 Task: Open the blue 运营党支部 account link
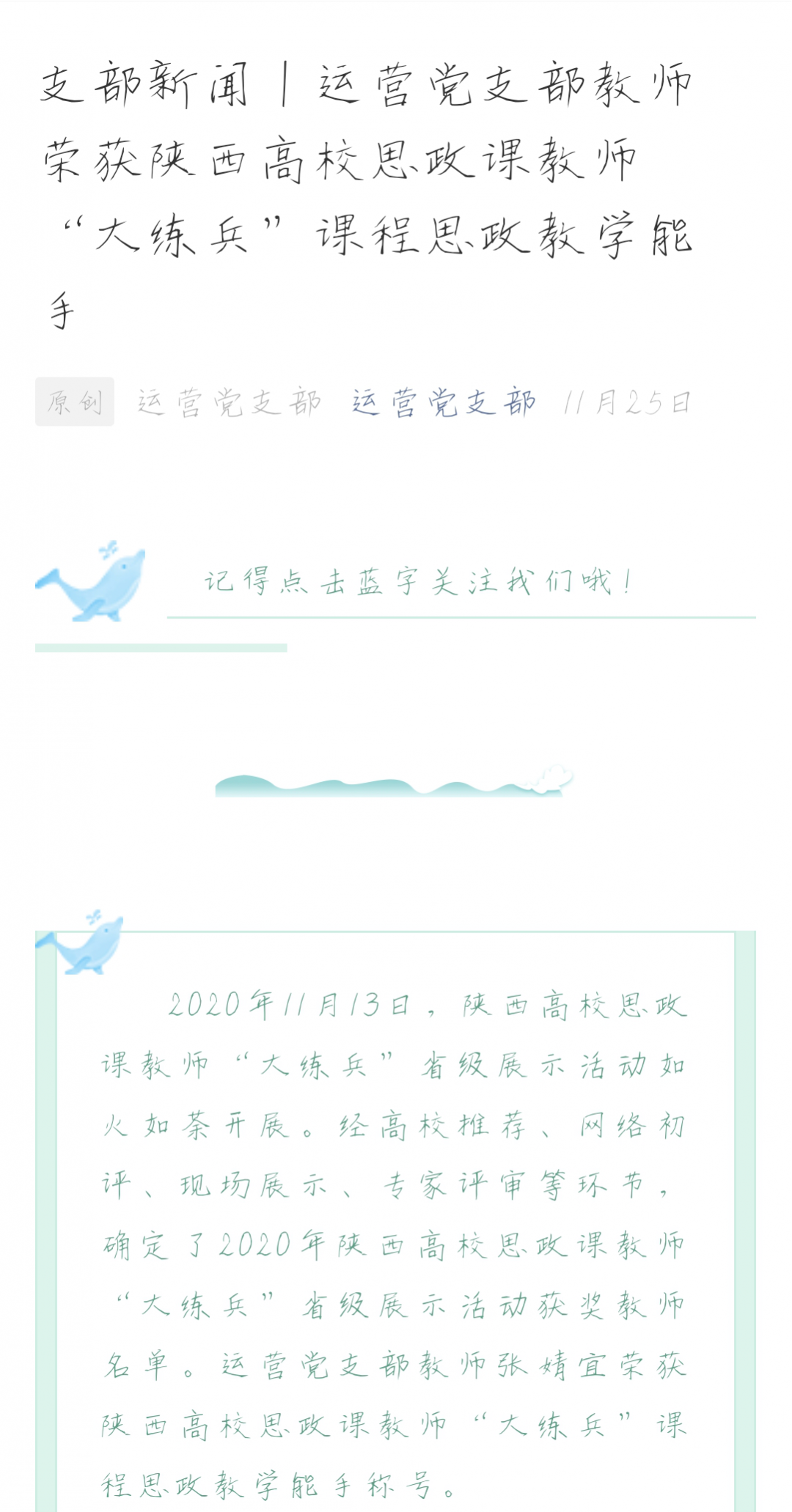pos(443,402)
